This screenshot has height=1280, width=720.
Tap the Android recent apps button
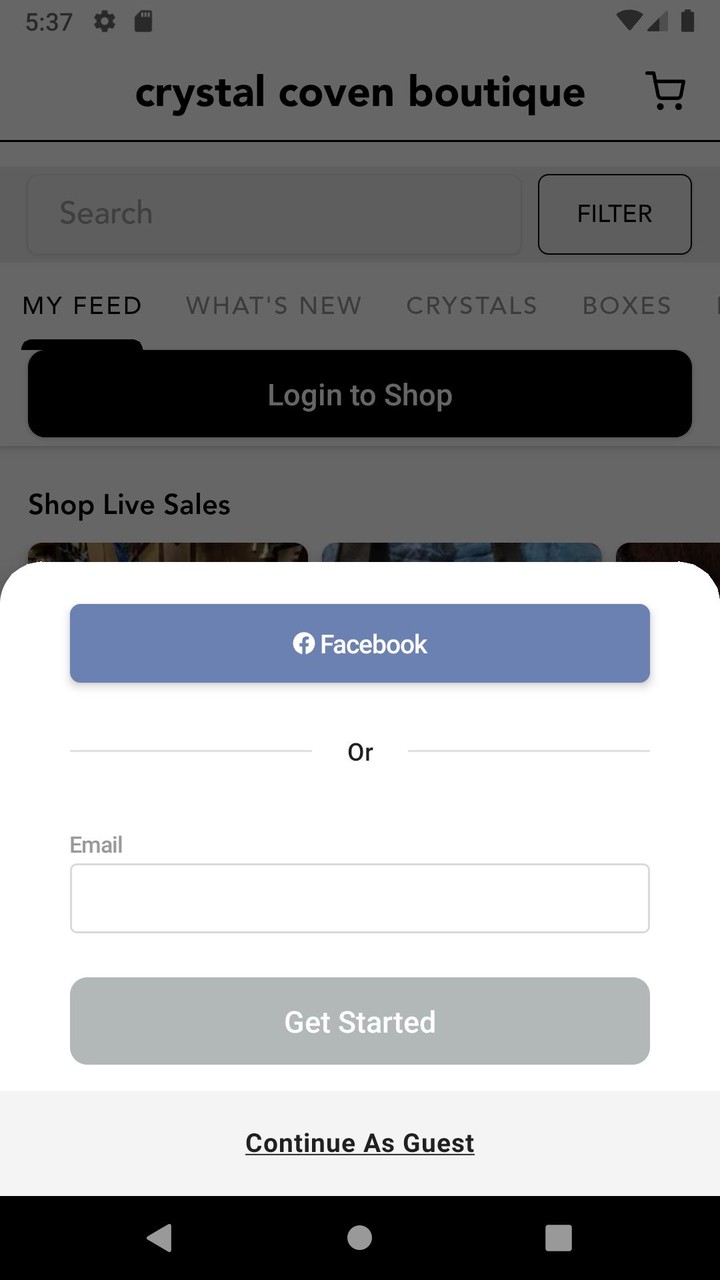[x=558, y=1237]
